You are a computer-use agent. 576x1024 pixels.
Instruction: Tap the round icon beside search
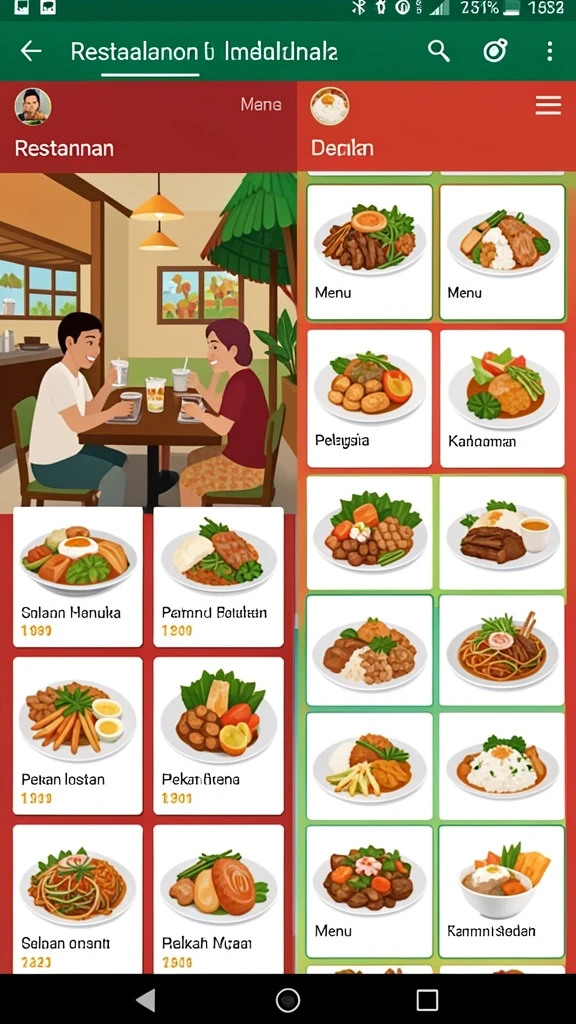495,51
